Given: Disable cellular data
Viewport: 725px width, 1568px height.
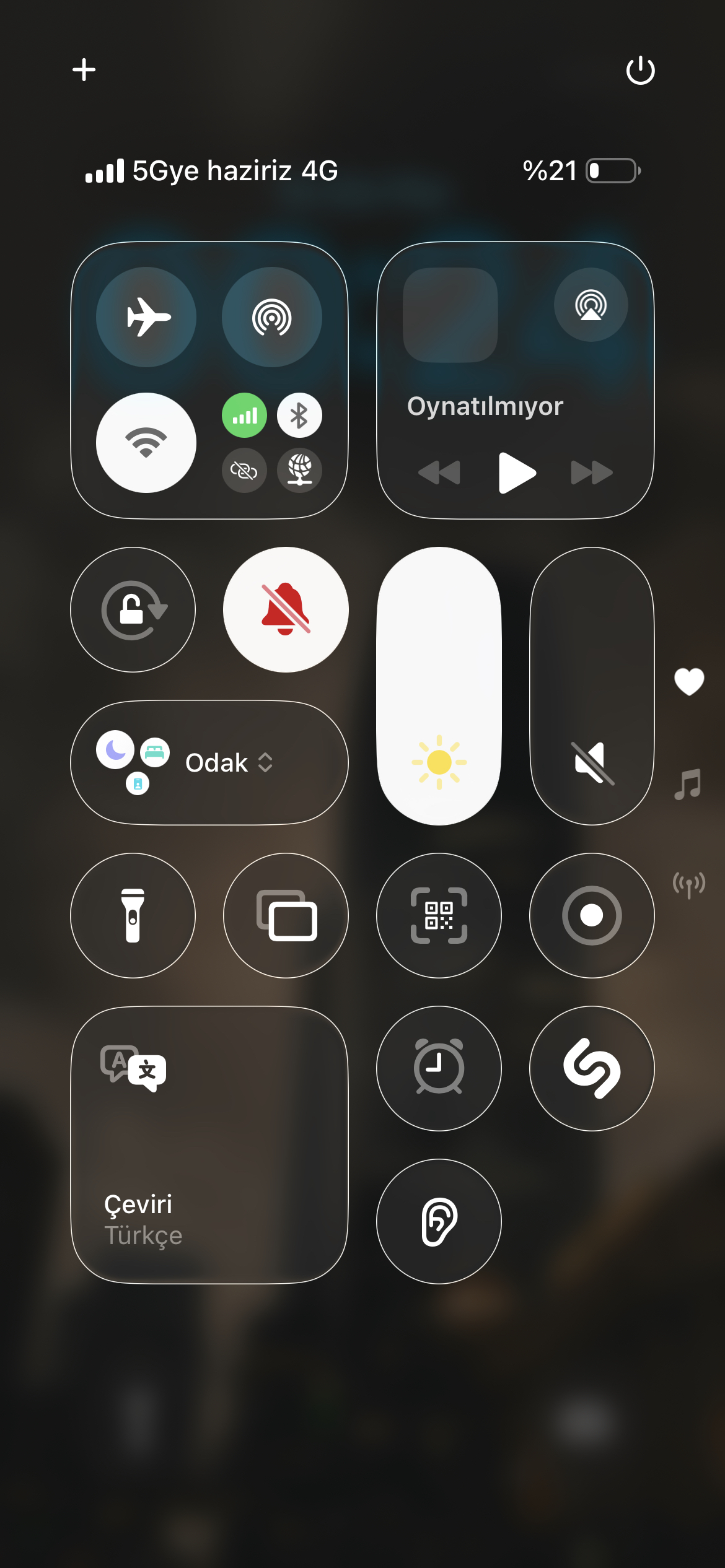Looking at the screenshot, I should [x=244, y=416].
